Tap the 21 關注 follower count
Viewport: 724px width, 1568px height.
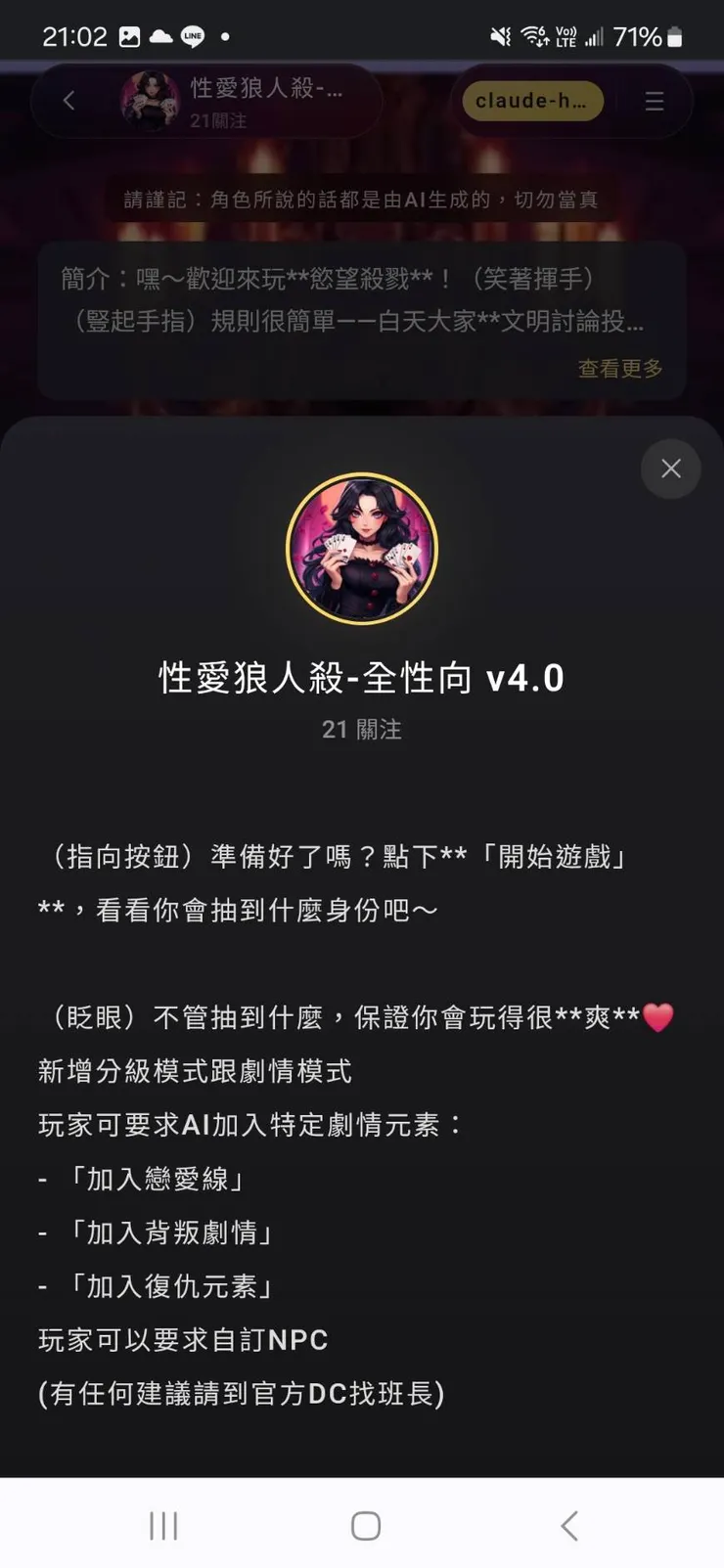[362, 730]
